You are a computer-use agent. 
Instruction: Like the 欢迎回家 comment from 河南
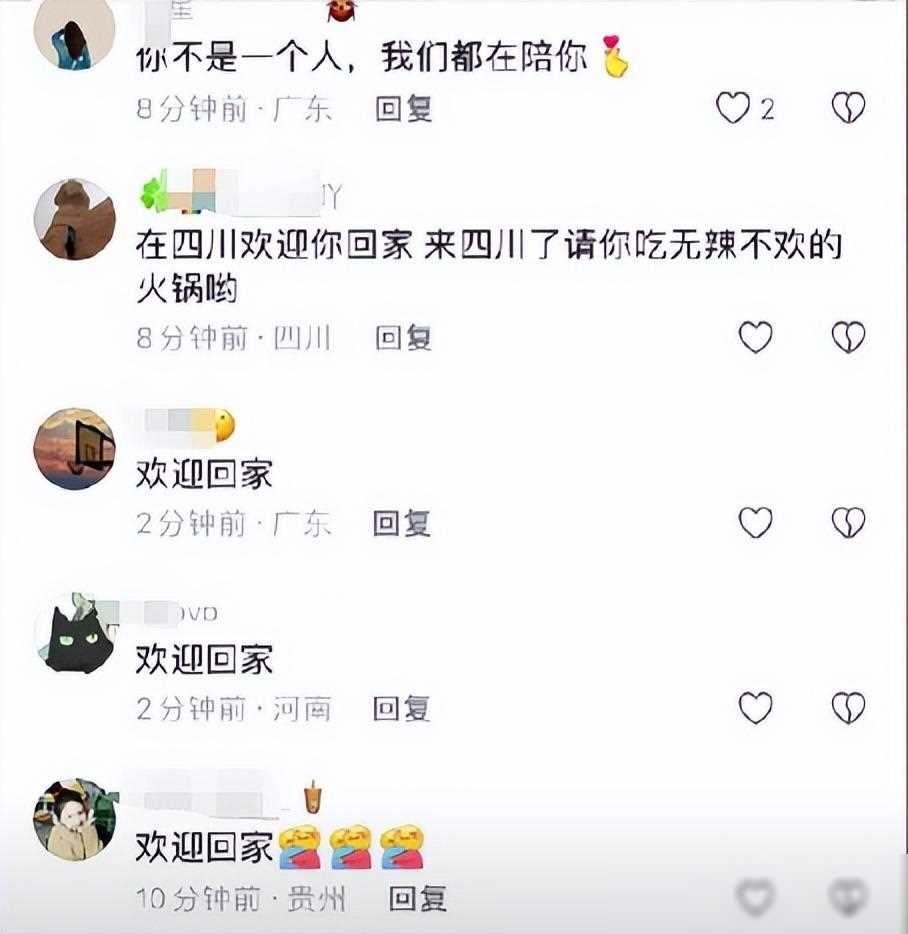point(755,708)
